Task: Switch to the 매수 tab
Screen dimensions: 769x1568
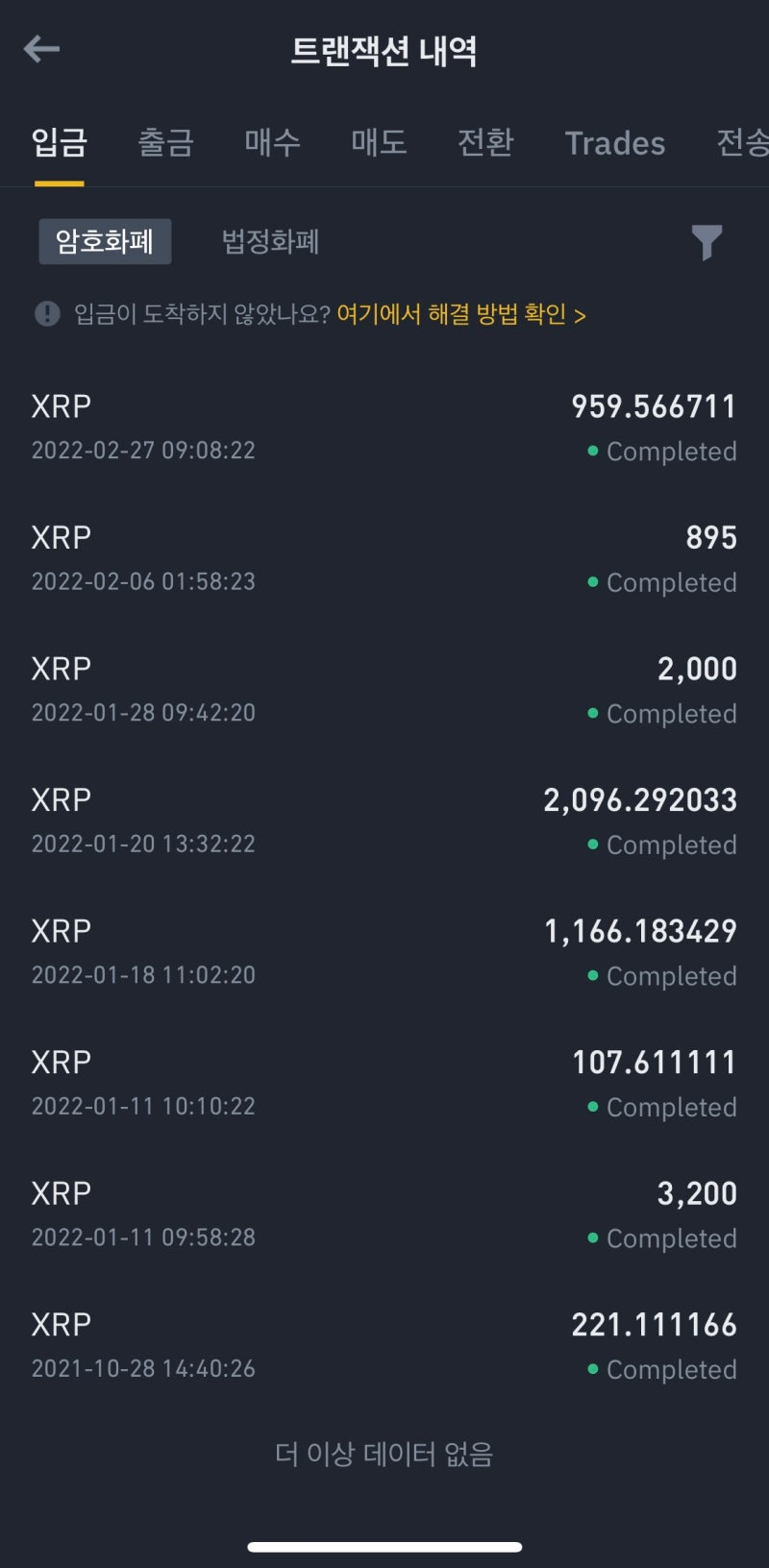Action: pyautogui.click(x=272, y=143)
